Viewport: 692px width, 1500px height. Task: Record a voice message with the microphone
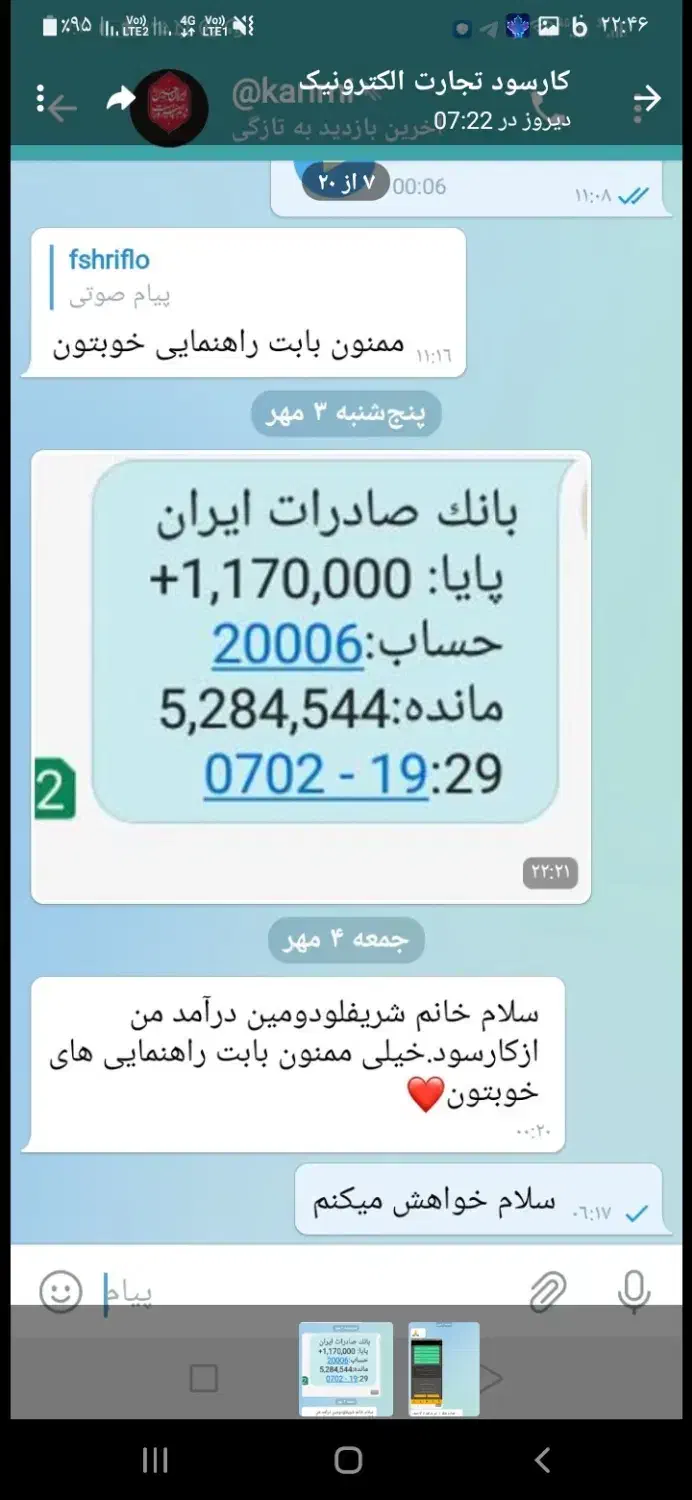pos(634,1292)
